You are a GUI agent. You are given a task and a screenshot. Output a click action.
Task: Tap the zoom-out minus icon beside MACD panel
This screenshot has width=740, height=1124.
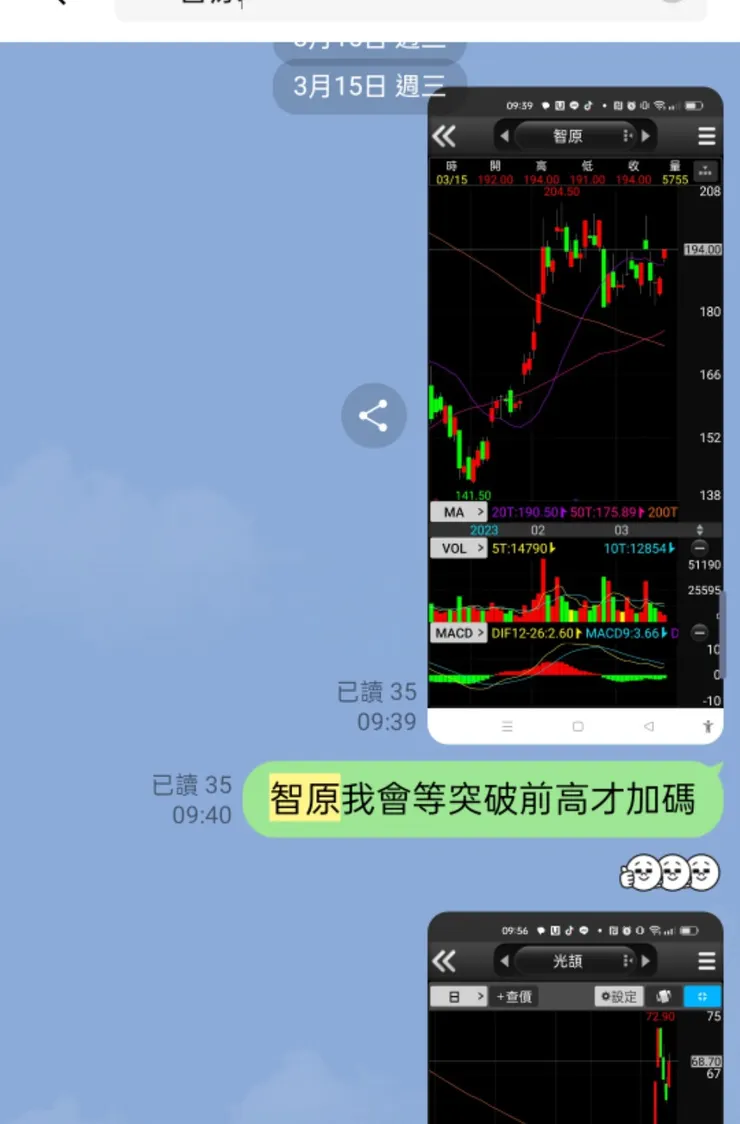(x=700, y=633)
